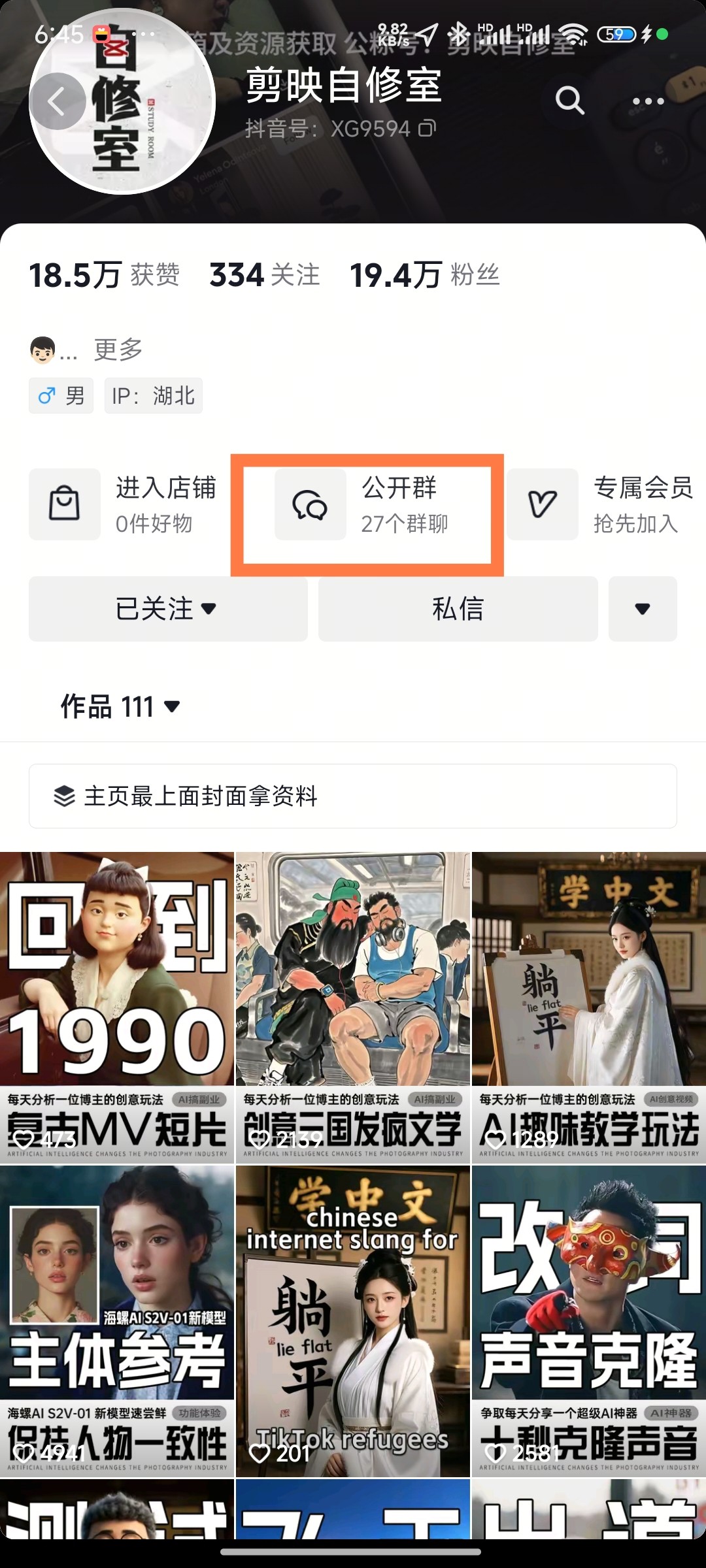Open 公开群 with 27 group chats
This screenshot has height=1568, width=706.
[367, 505]
